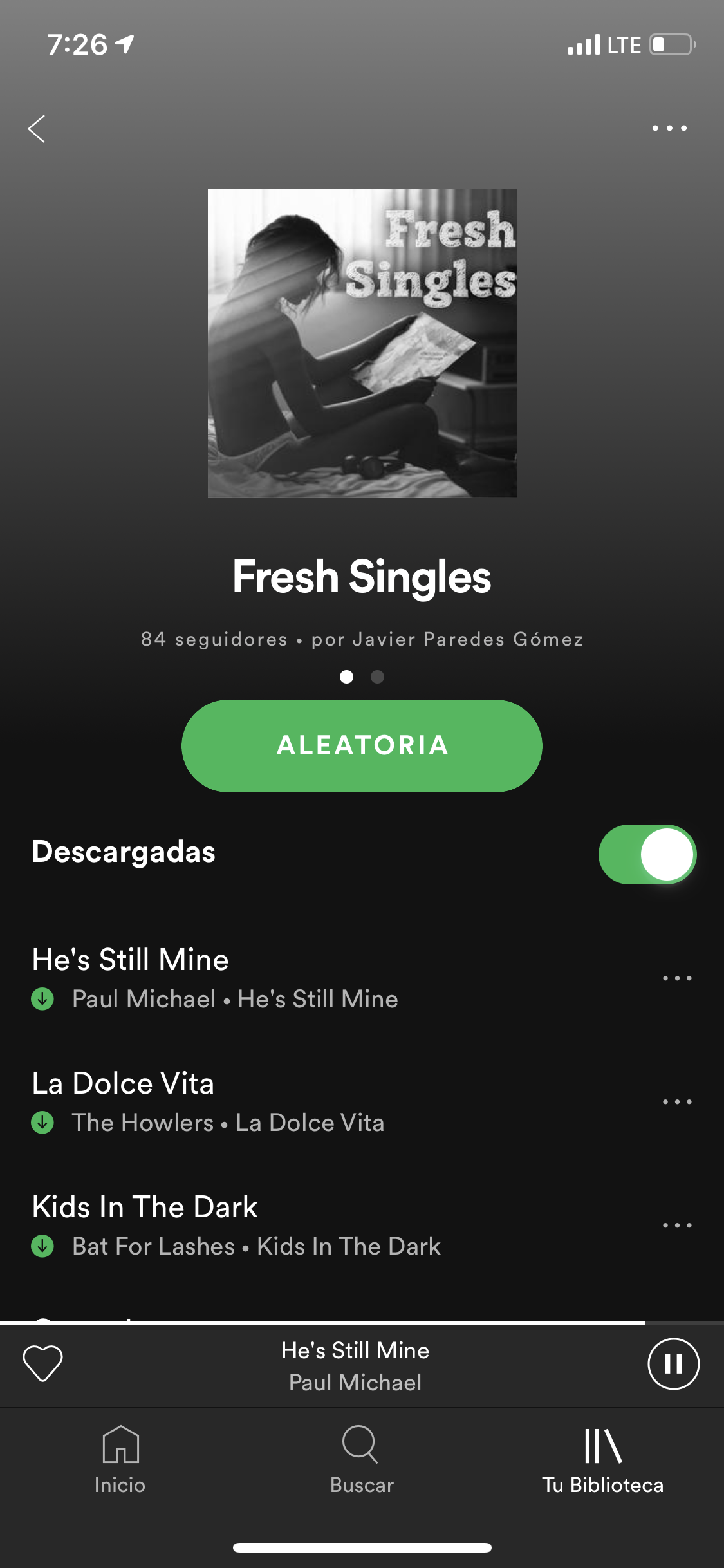
Task: Pause the current playback
Action: [673, 1363]
